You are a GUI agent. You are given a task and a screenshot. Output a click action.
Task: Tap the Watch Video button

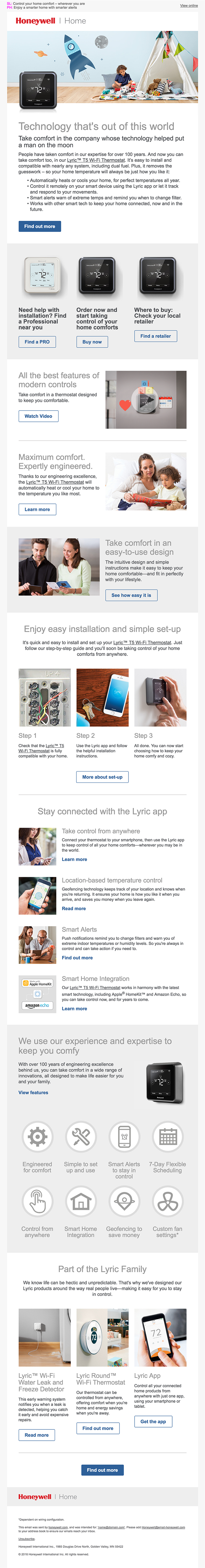(x=38, y=416)
